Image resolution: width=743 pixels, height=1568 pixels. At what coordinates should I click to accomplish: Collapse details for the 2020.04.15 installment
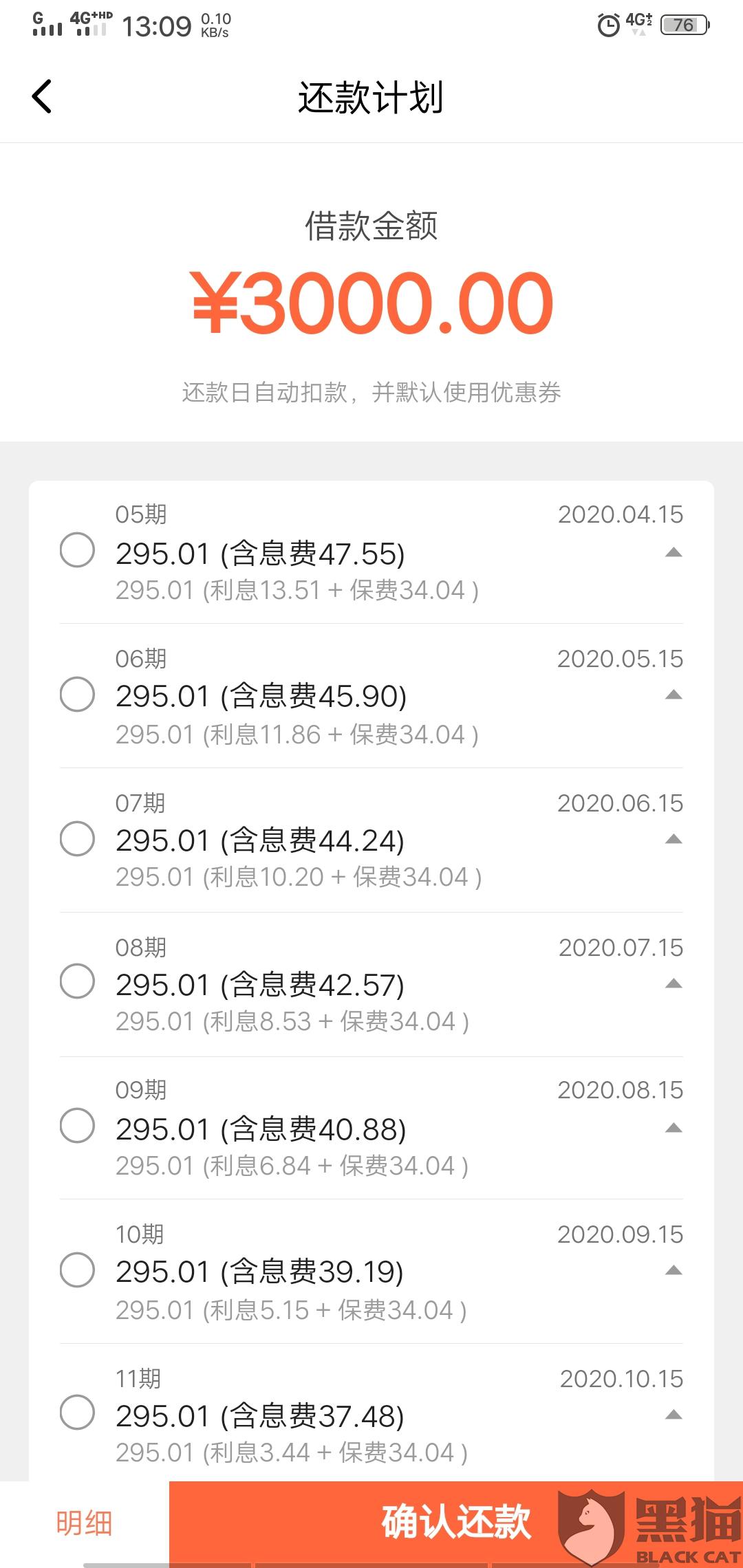[x=674, y=553]
